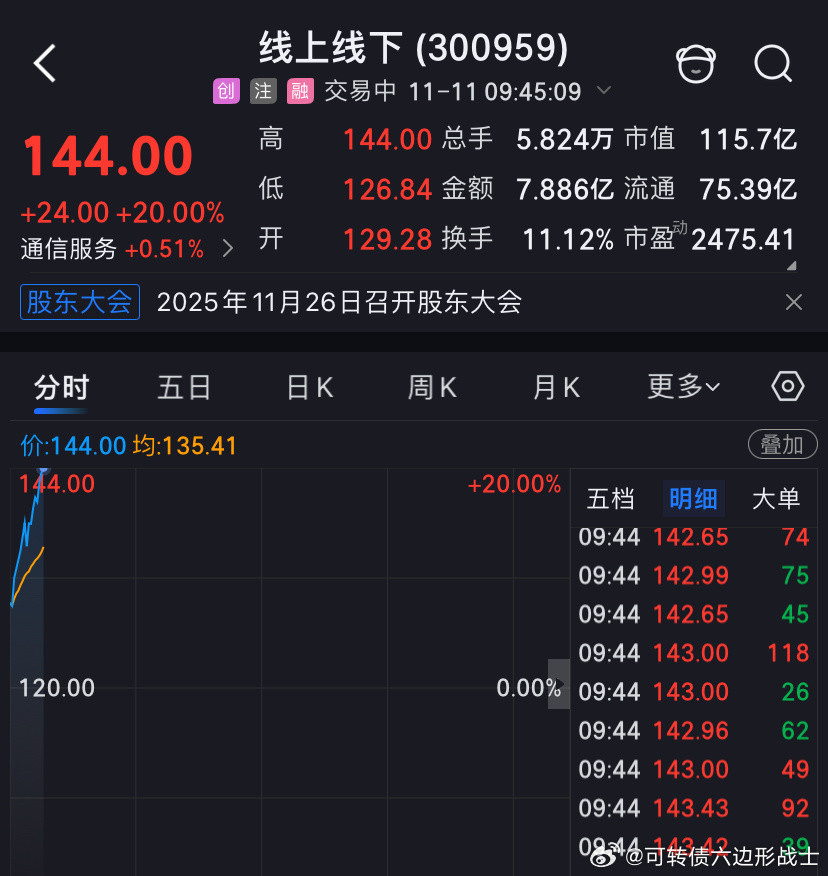Switch to the 大单 tab
The height and width of the screenshot is (876, 828).
776,499
